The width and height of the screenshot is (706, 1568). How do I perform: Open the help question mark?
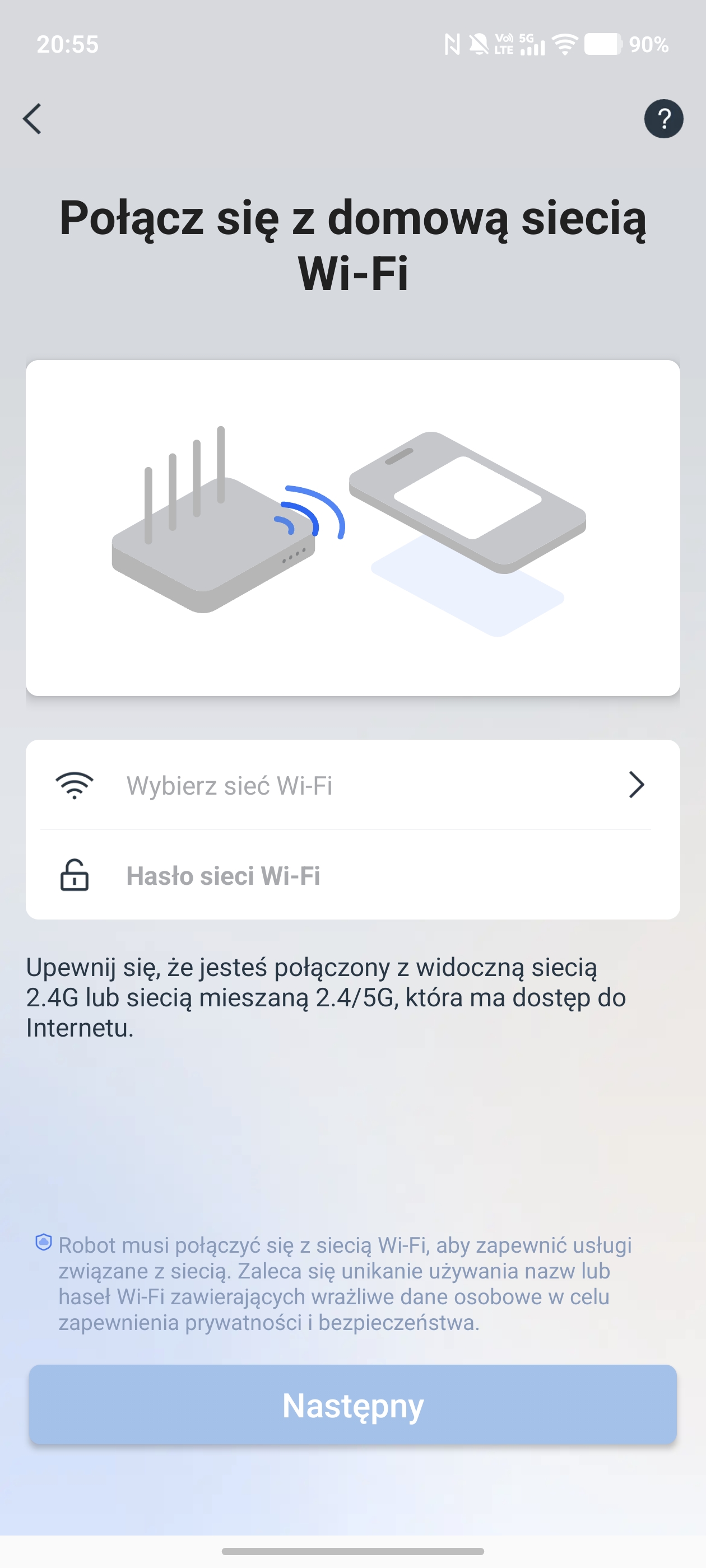[663, 119]
